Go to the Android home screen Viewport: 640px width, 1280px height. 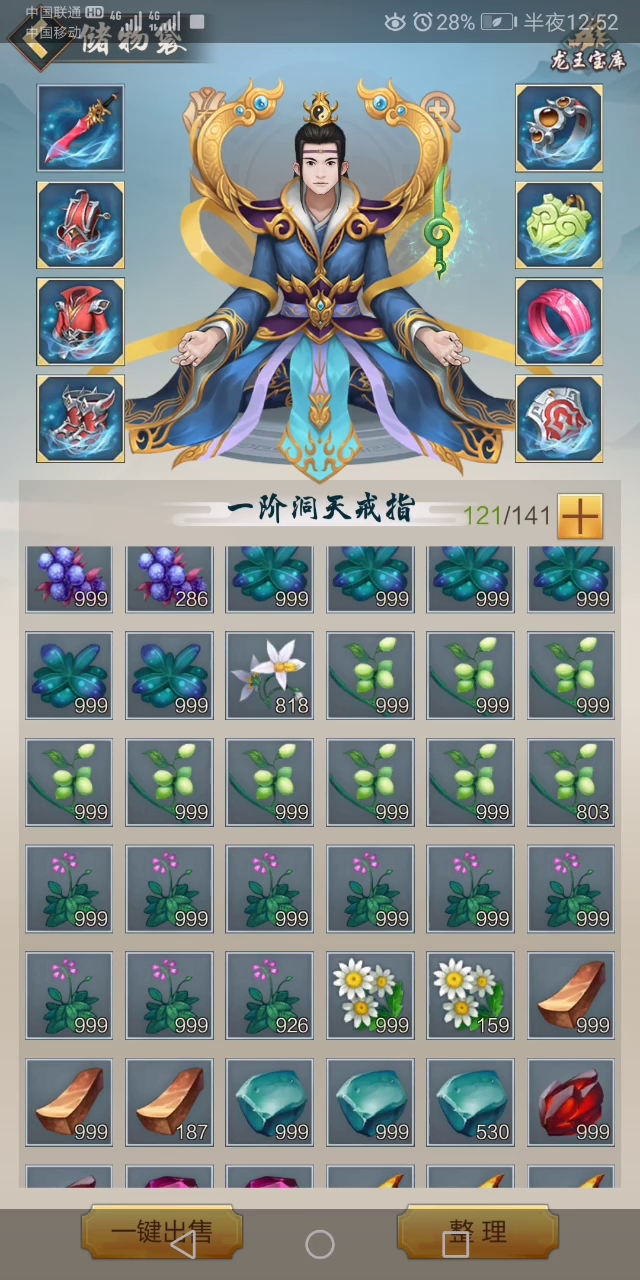tap(320, 1244)
